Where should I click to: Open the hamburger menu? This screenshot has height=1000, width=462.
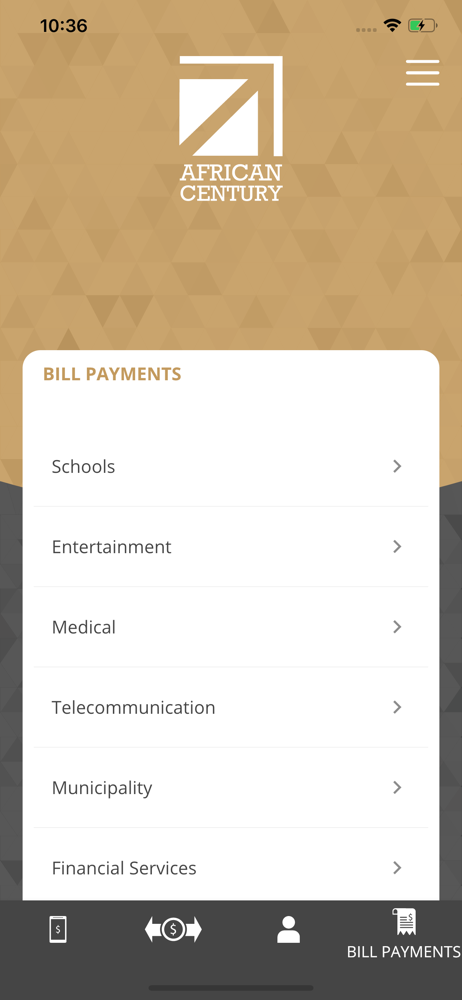pos(422,73)
